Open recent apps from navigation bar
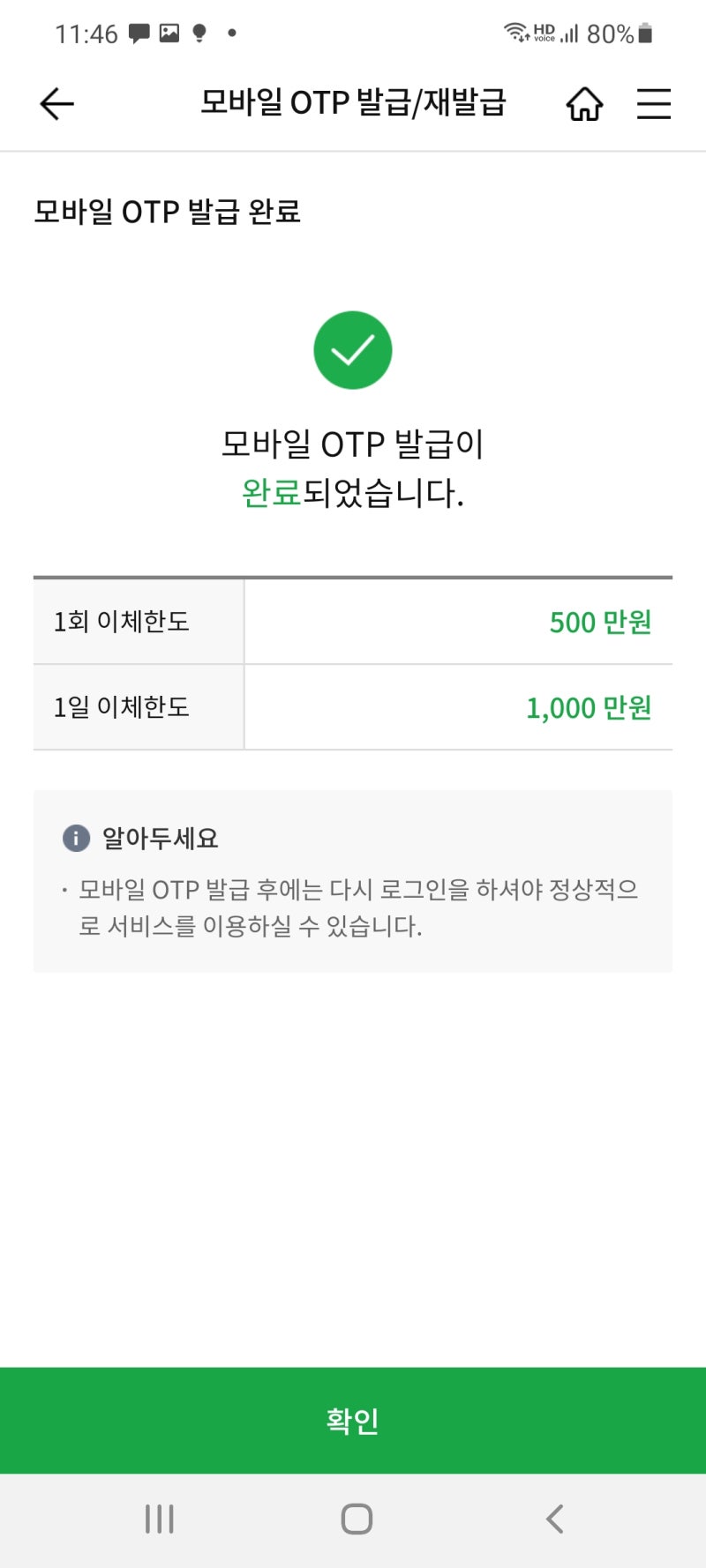The height and width of the screenshot is (1568, 706). pos(159,1519)
